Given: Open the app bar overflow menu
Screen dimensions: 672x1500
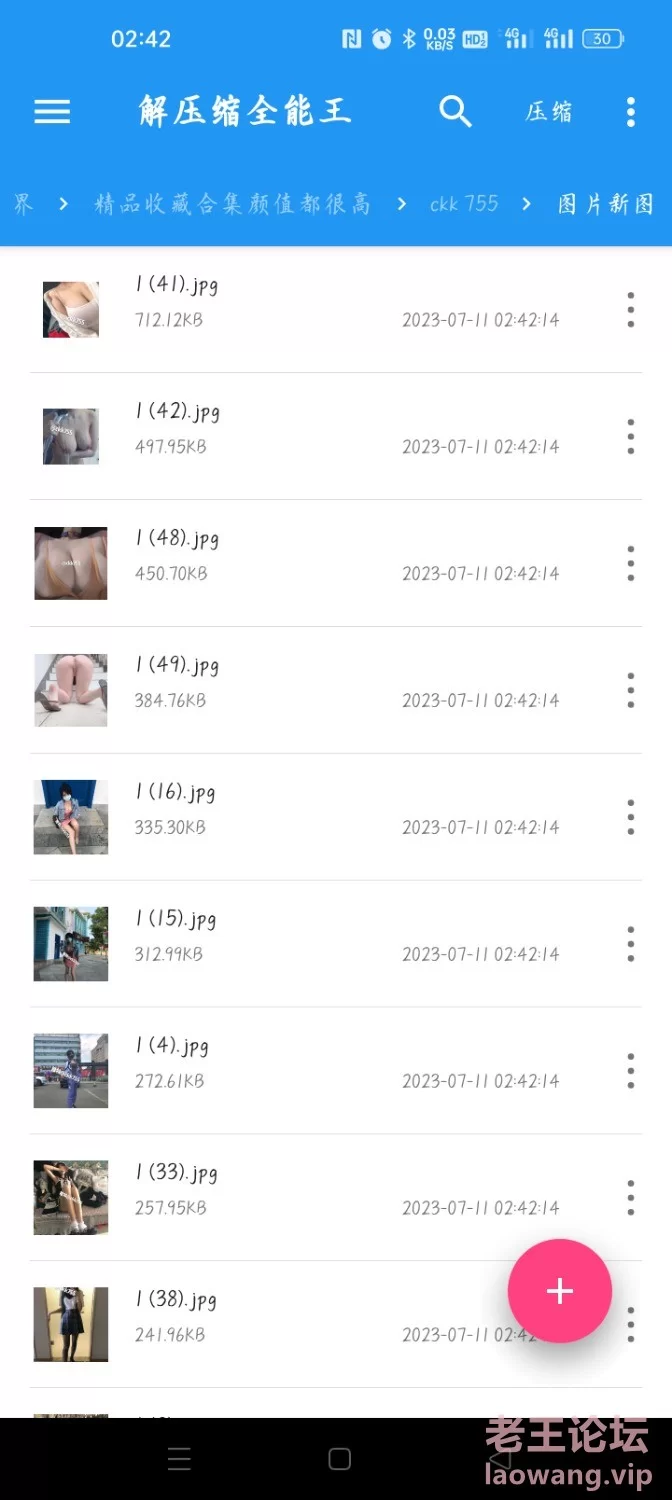Looking at the screenshot, I should coord(630,111).
